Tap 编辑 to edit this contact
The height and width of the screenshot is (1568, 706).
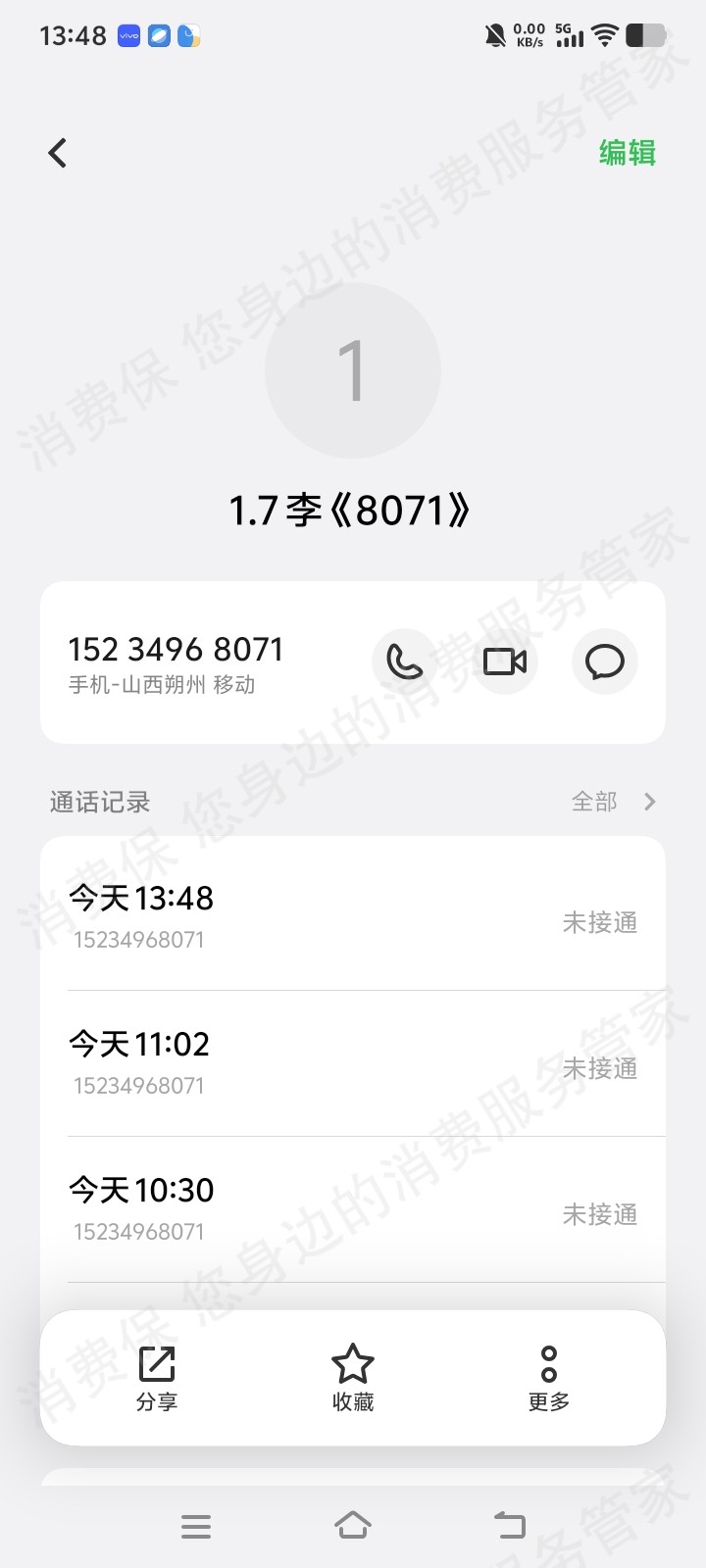(627, 153)
